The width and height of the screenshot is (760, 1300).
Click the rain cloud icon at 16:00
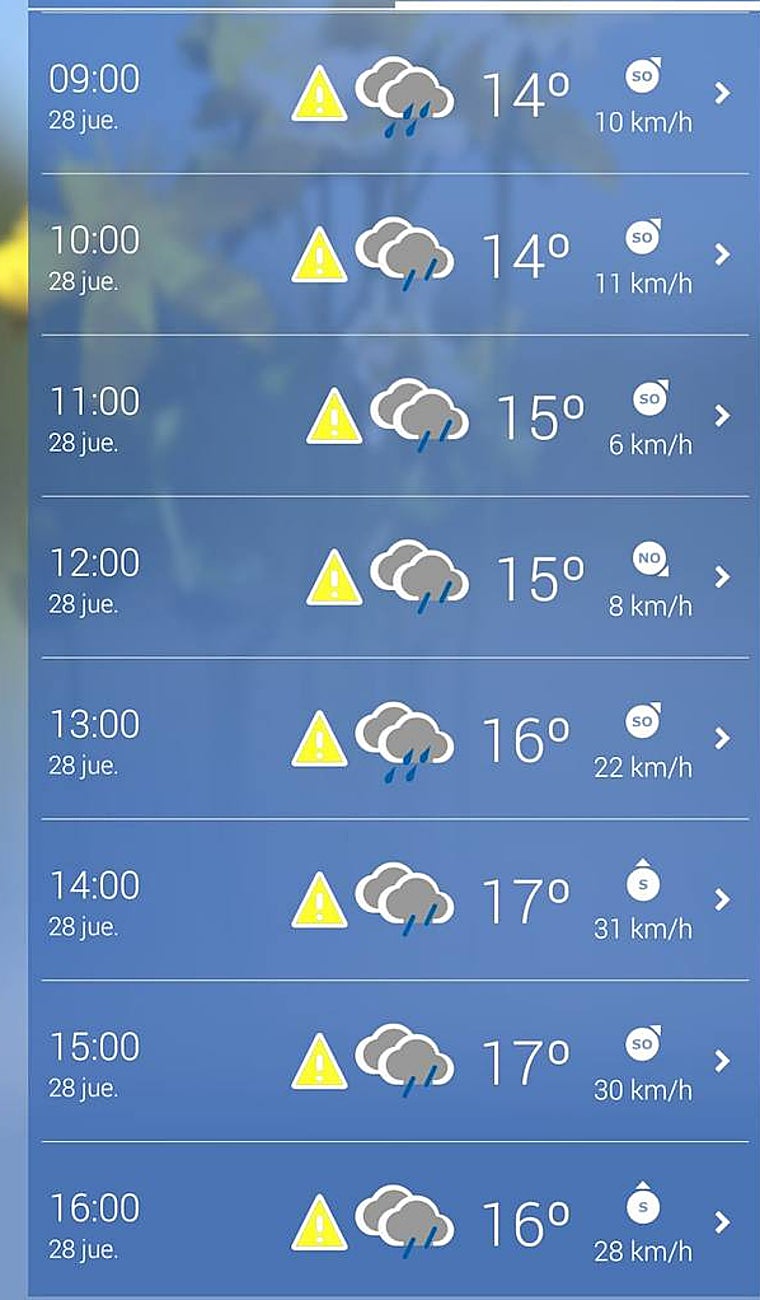(x=404, y=1220)
